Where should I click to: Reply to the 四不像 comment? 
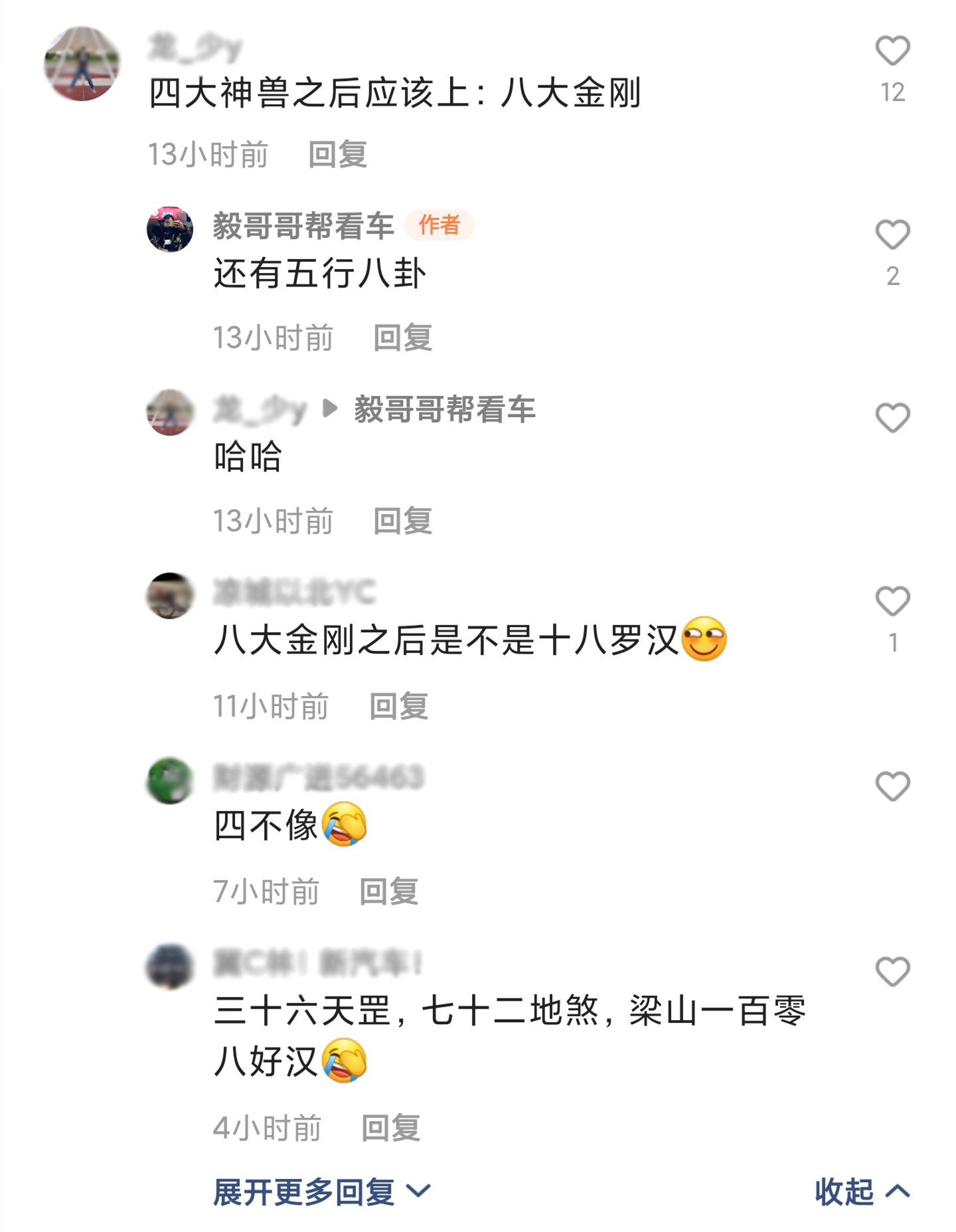(388, 891)
